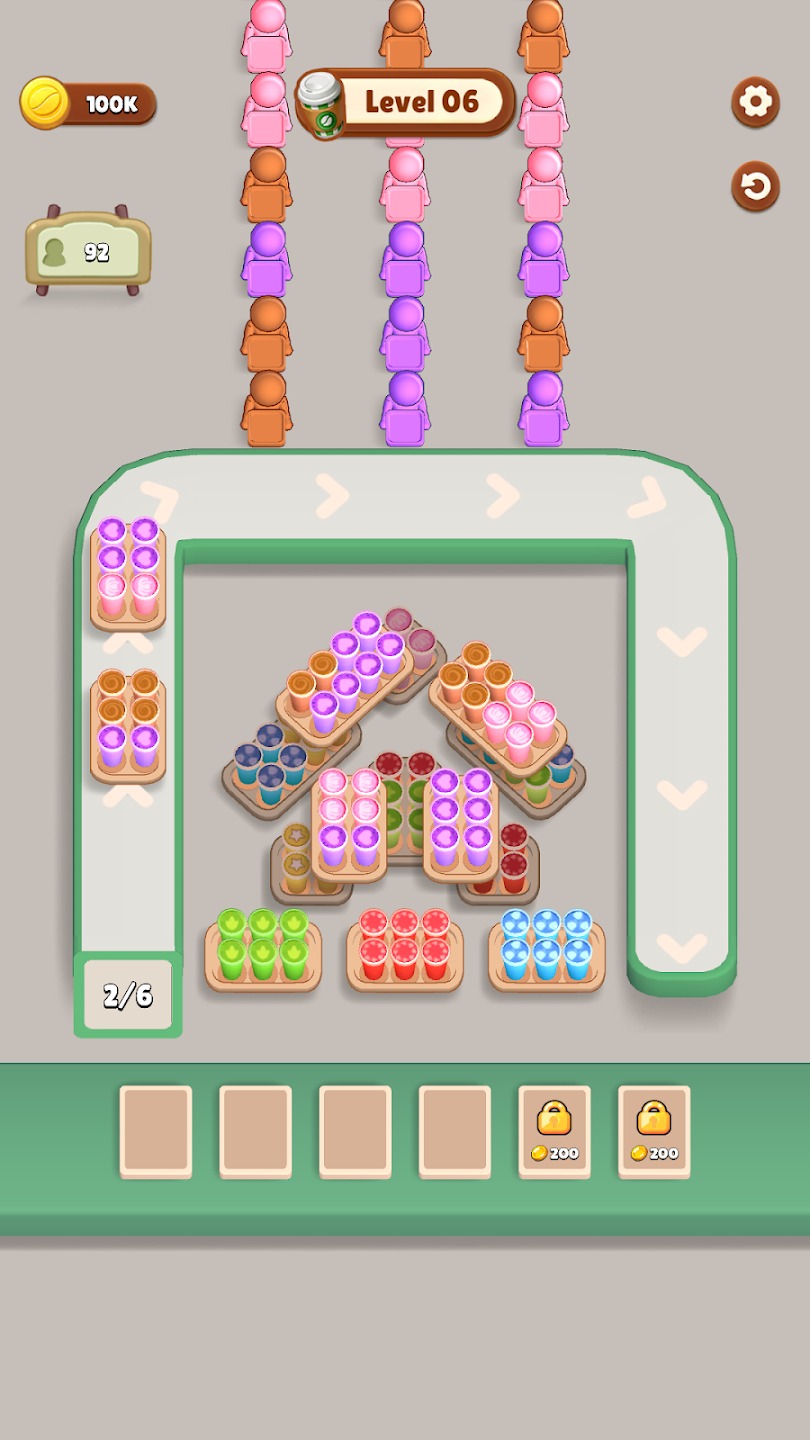This screenshot has width=810, height=1440.
Task: Select the tray of red cups
Action: tap(404, 949)
